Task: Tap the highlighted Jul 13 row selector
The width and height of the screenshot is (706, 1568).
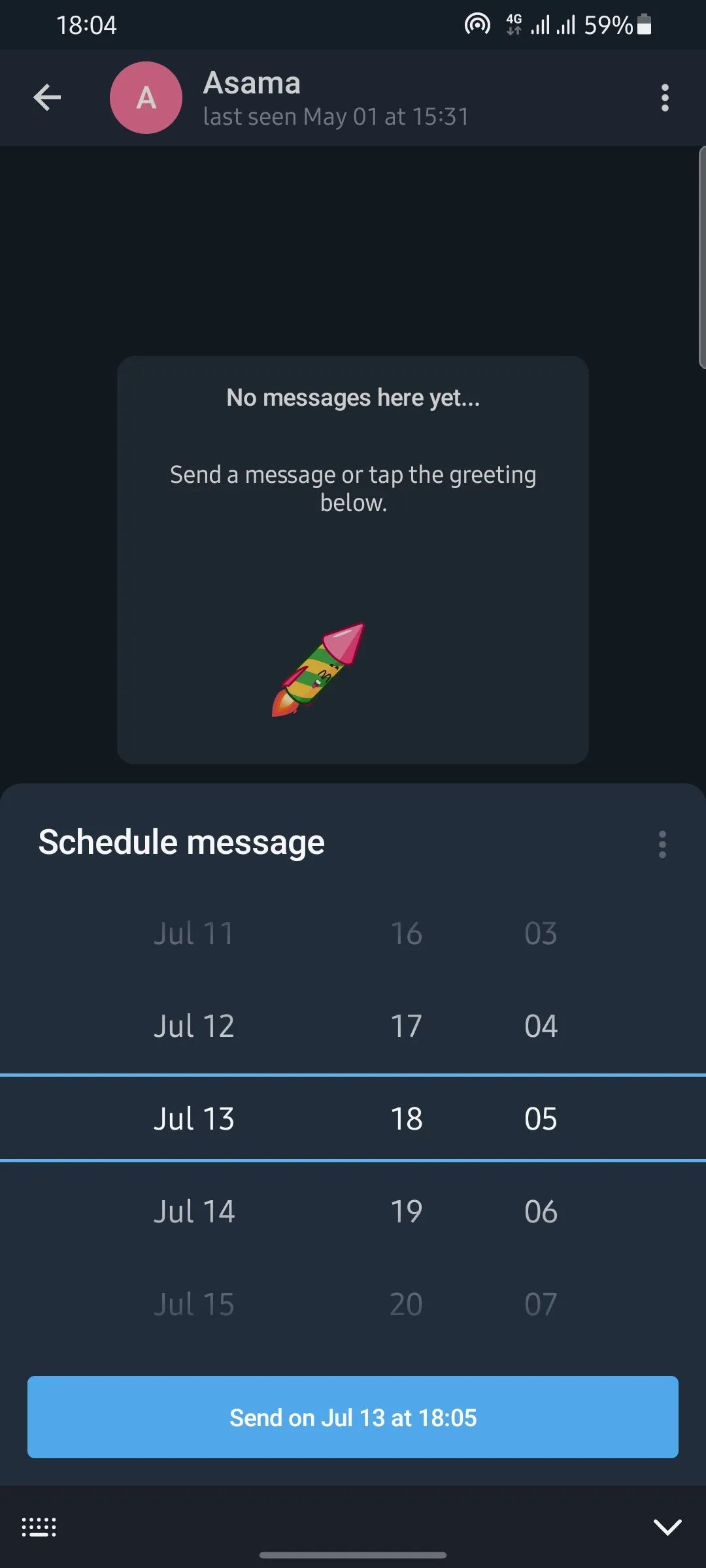Action: (194, 1118)
